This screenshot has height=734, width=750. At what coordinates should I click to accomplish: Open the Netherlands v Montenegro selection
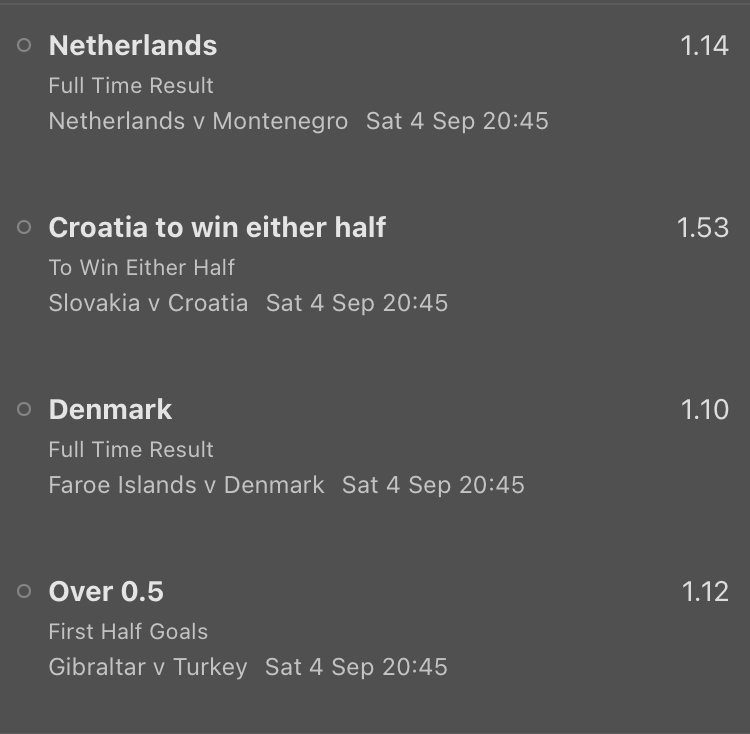pyautogui.click(x=133, y=46)
